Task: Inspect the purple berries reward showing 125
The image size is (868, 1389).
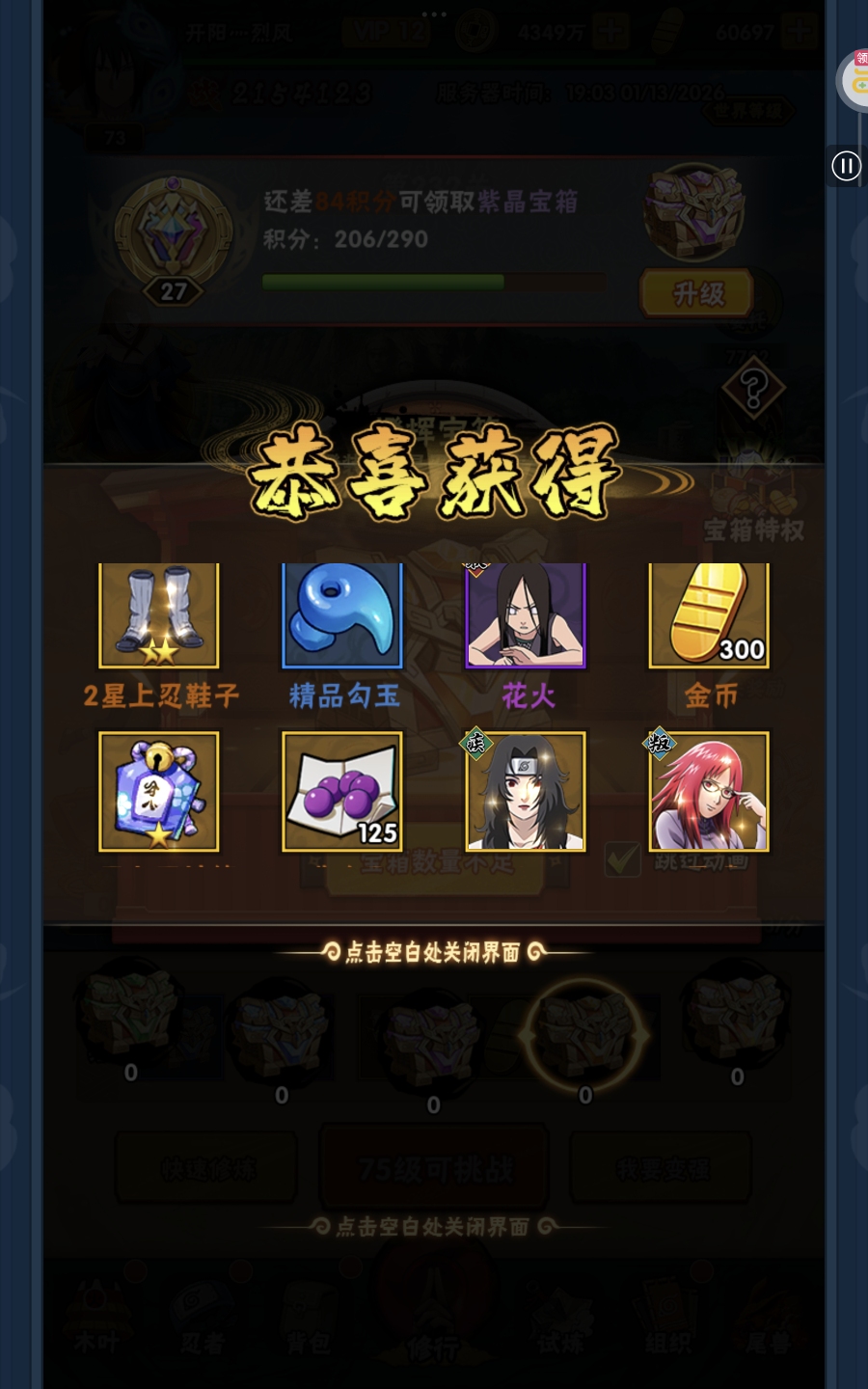Action: click(x=342, y=791)
